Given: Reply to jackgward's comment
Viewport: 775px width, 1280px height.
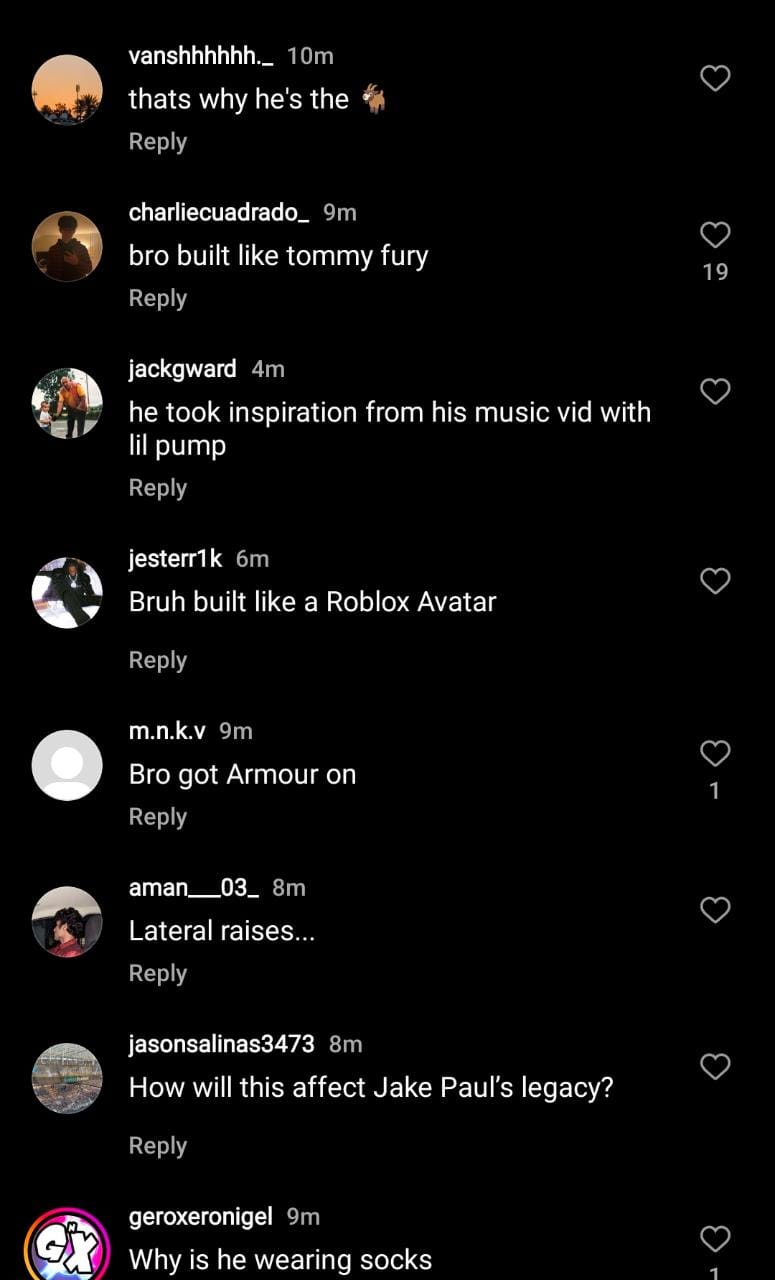Looking at the screenshot, I should pyautogui.click(x=158, y=488).
